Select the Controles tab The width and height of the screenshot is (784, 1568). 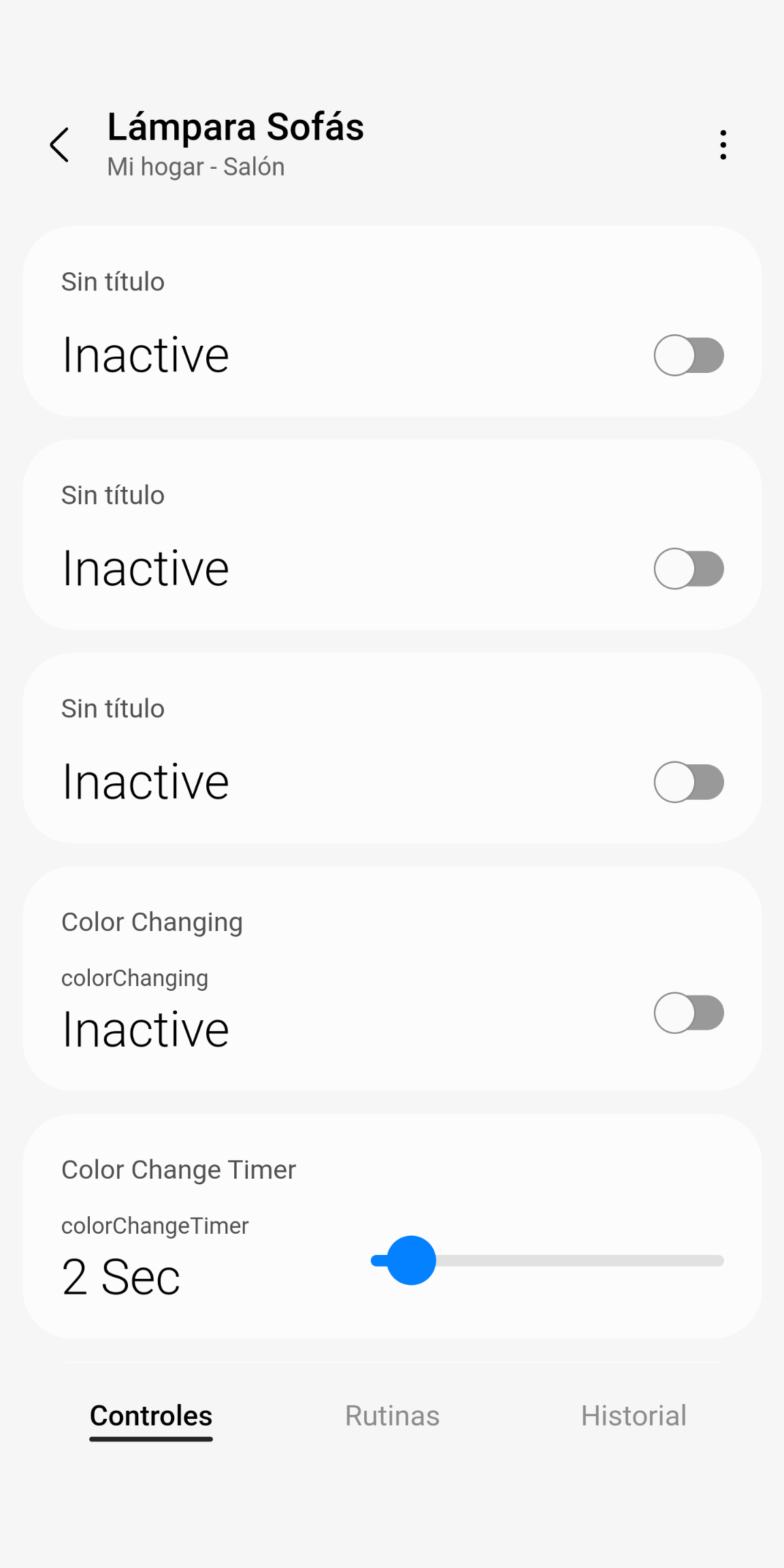151,1416
